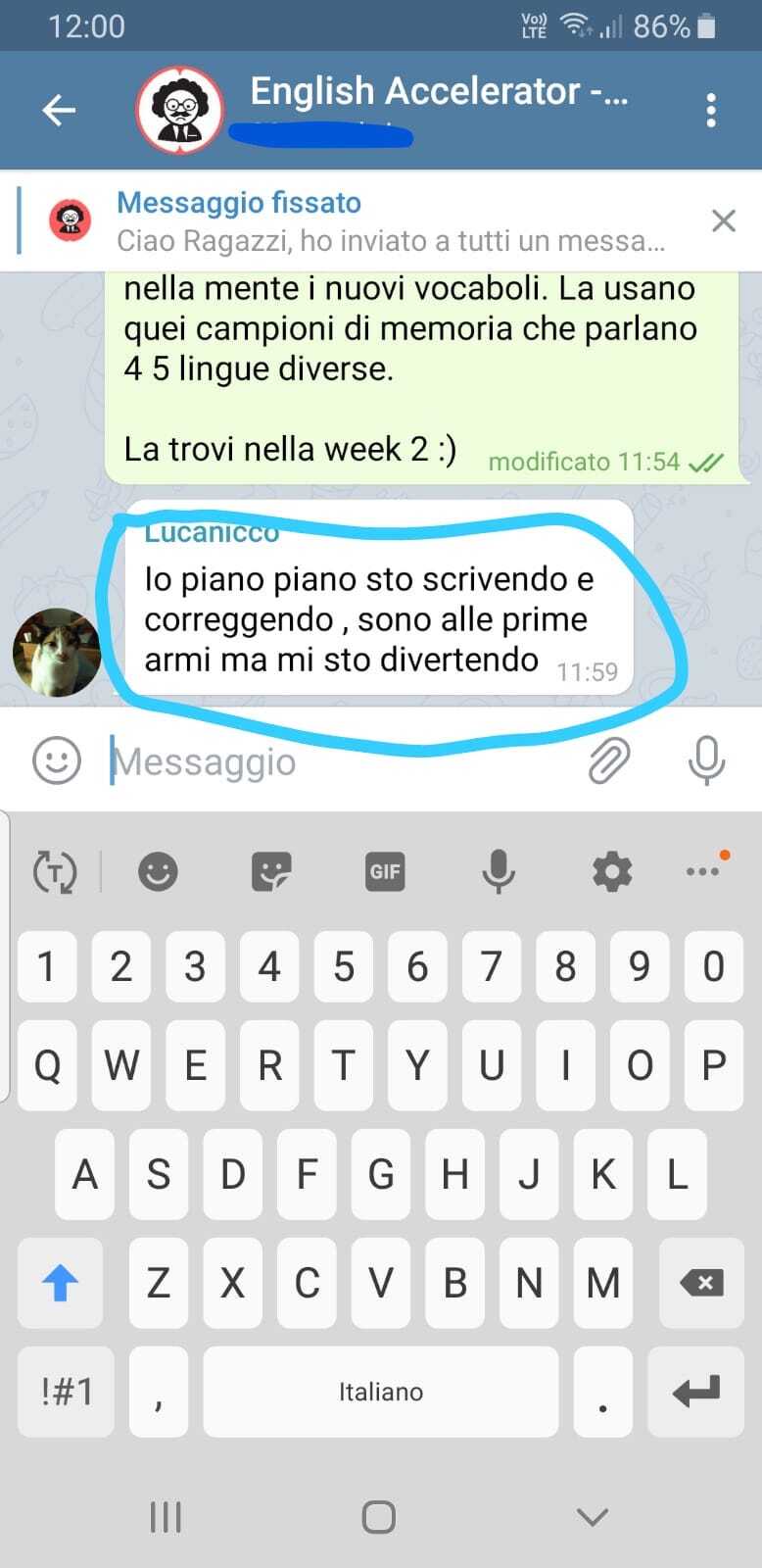
Task: Open the keyboard's three-dot more options
Action: (702, 871)
